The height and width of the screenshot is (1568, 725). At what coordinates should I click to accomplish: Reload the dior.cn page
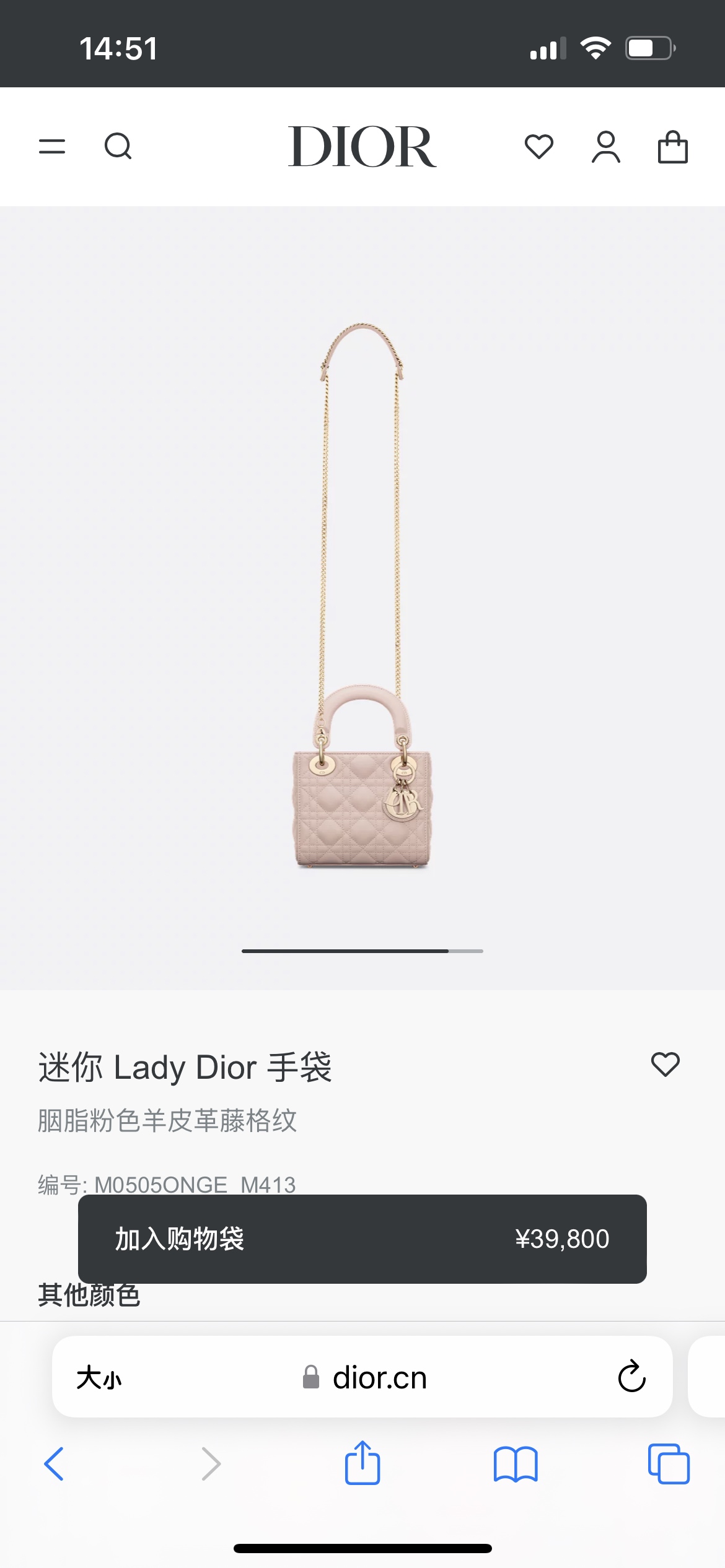click(x=631, y=1377)
